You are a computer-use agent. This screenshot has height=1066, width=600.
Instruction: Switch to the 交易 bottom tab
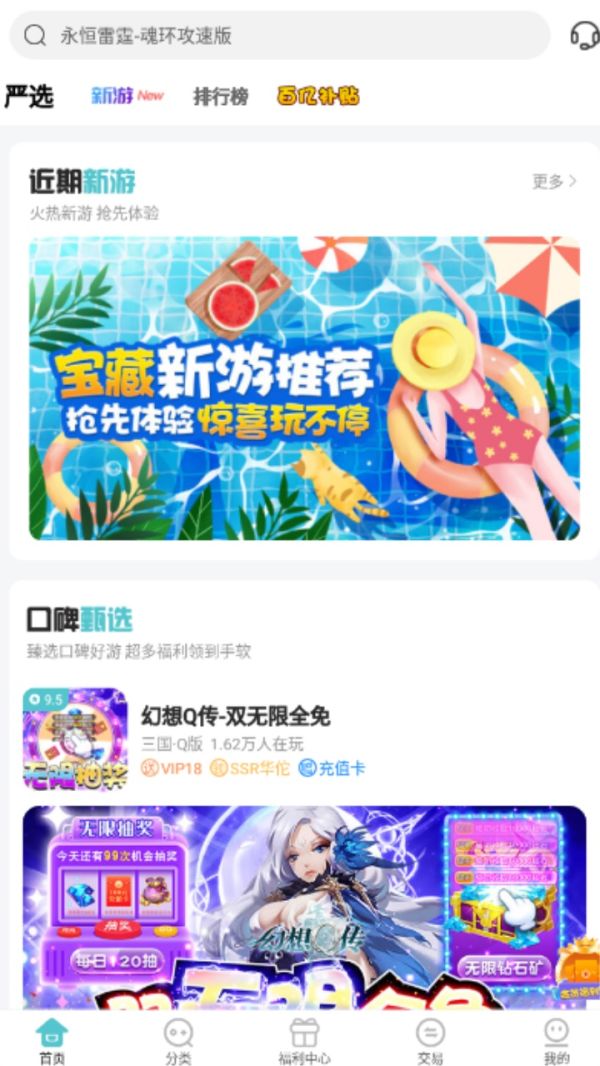coord(430,1041)
